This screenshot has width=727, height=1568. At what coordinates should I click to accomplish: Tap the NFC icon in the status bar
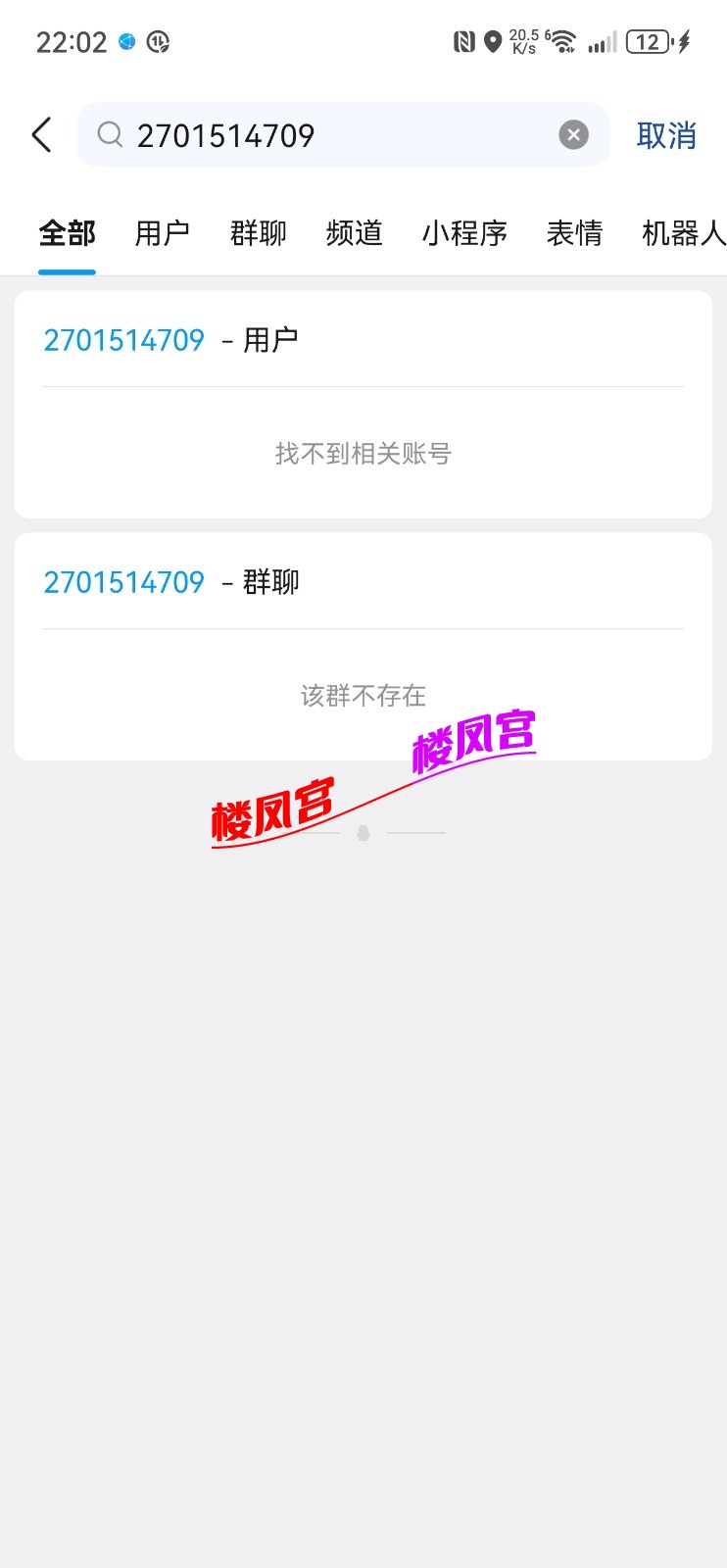coord(463,40)
